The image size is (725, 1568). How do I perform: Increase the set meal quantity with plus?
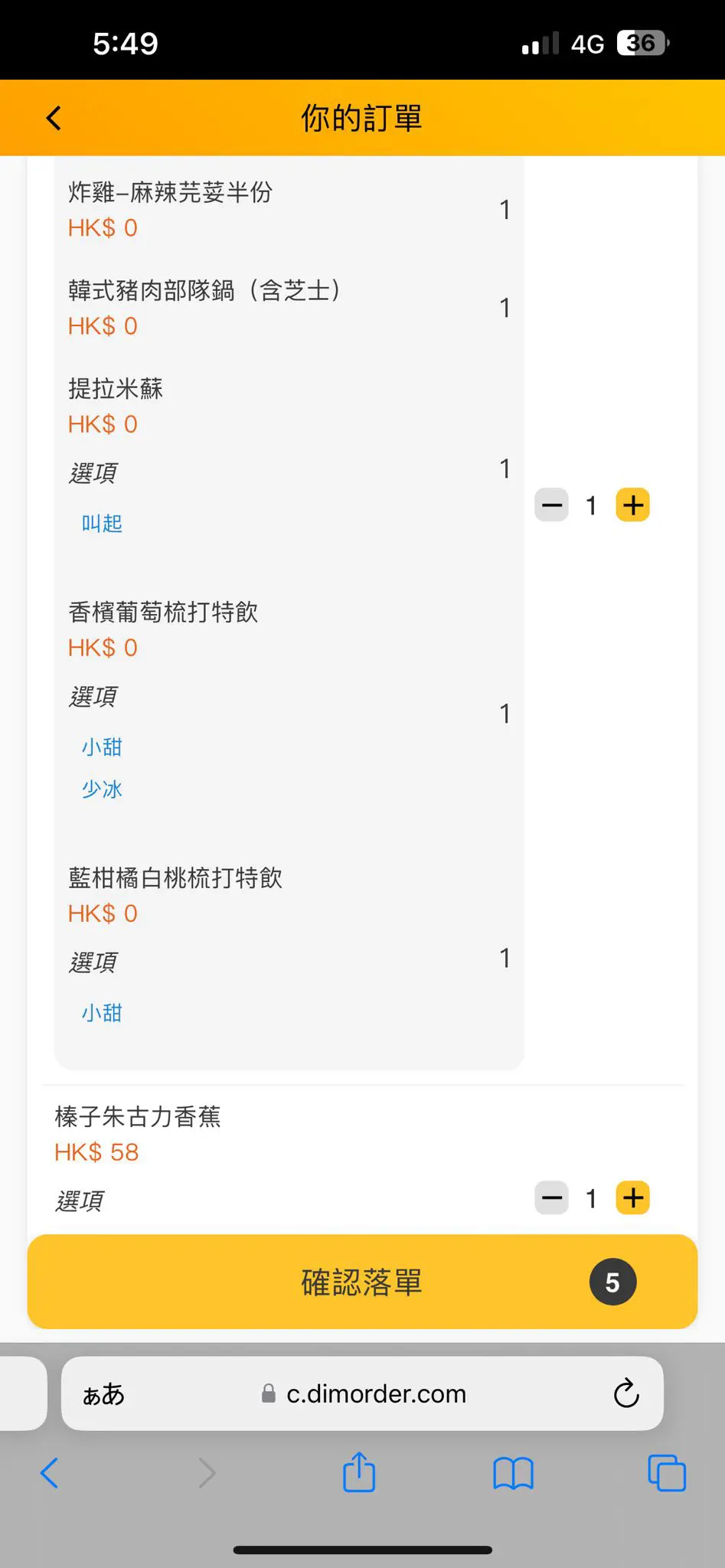coord(633,505)
